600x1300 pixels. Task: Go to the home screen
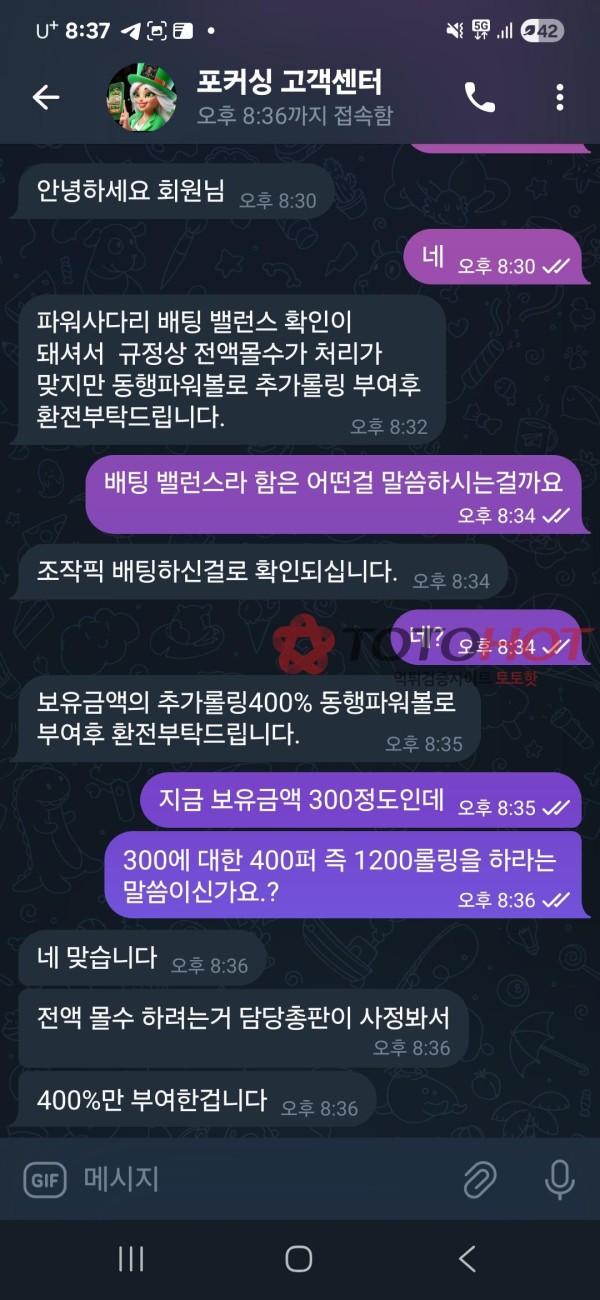pos(299,1259)
